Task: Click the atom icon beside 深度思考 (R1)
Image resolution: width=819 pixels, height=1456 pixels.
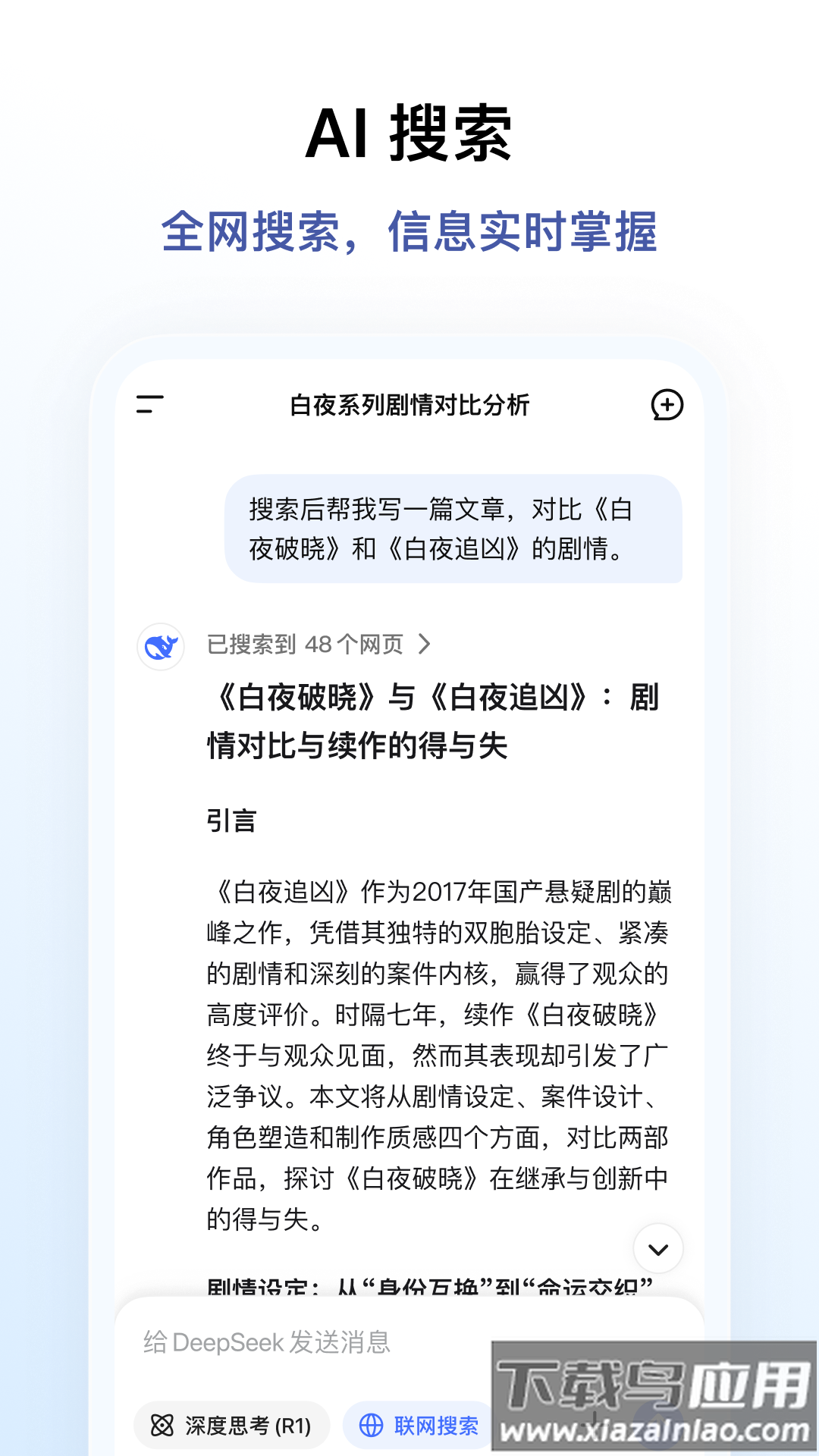Action: [x=162, y=1426]
